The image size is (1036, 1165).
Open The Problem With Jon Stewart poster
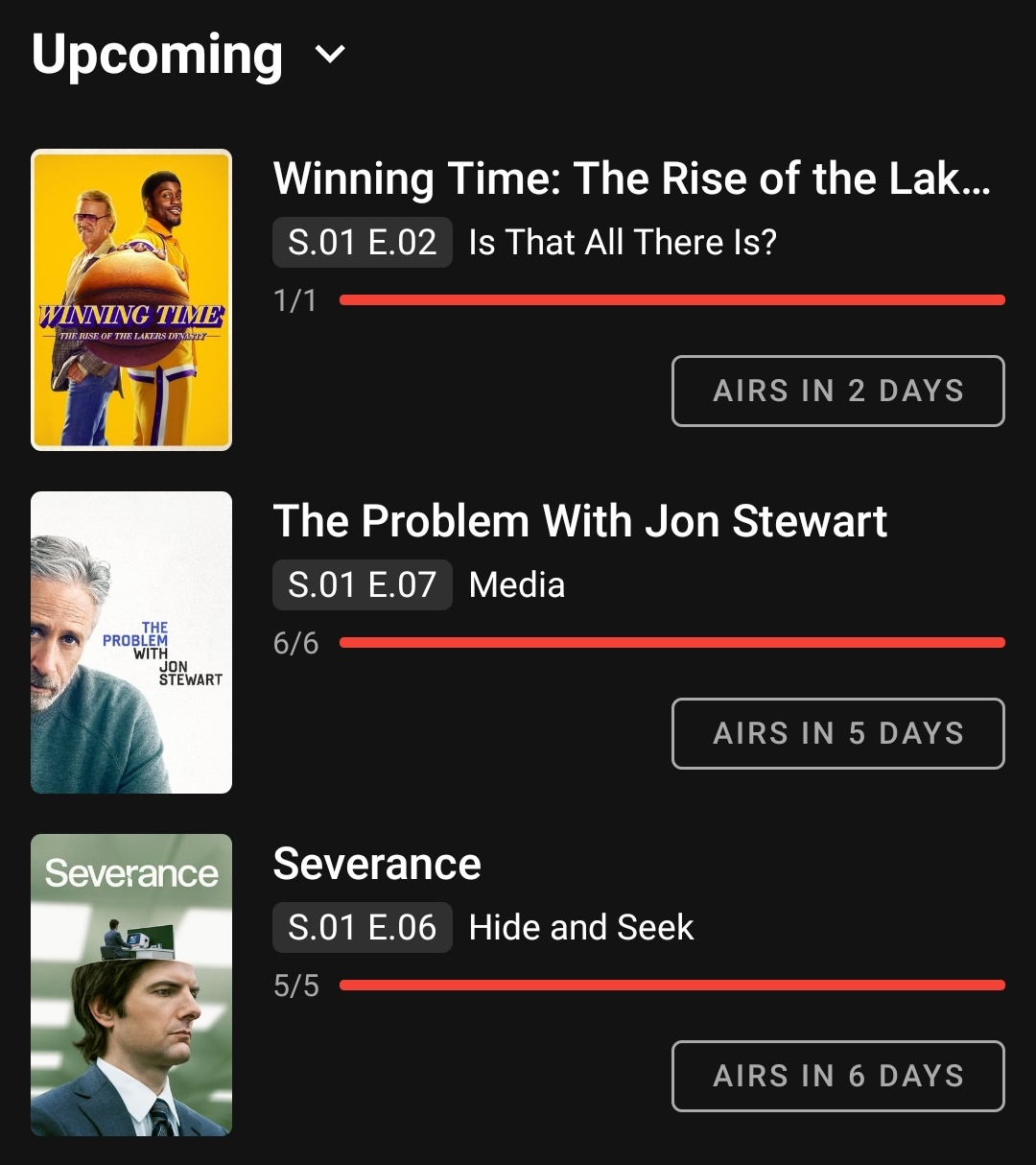point(131,642)
